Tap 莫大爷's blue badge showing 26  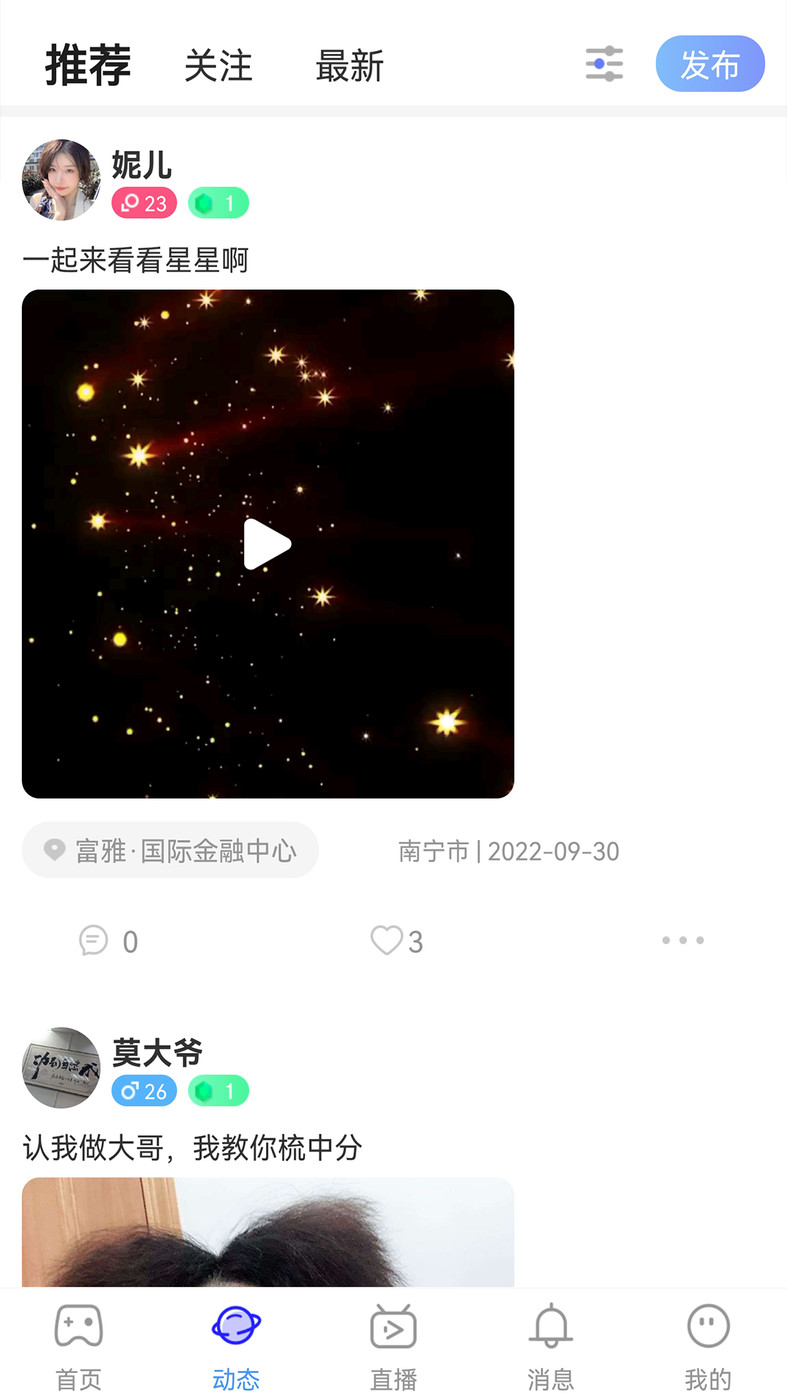(143, 1091)
